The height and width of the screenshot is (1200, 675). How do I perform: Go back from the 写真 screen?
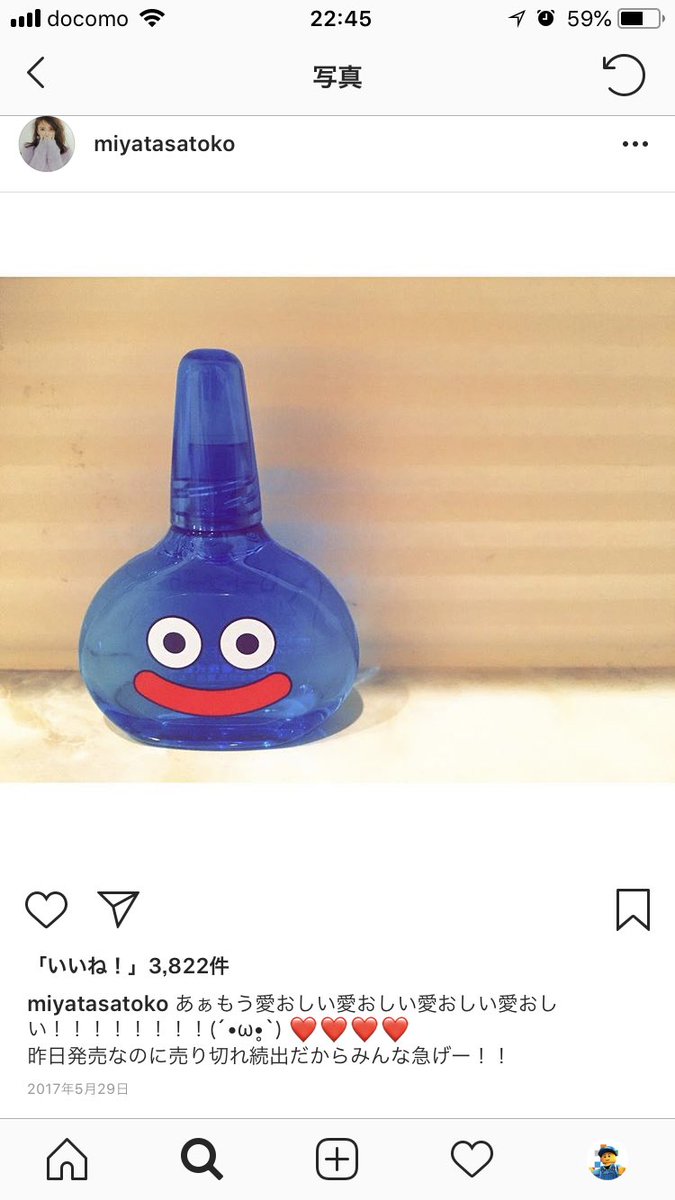pyautogui.click(x=36, y=75)
